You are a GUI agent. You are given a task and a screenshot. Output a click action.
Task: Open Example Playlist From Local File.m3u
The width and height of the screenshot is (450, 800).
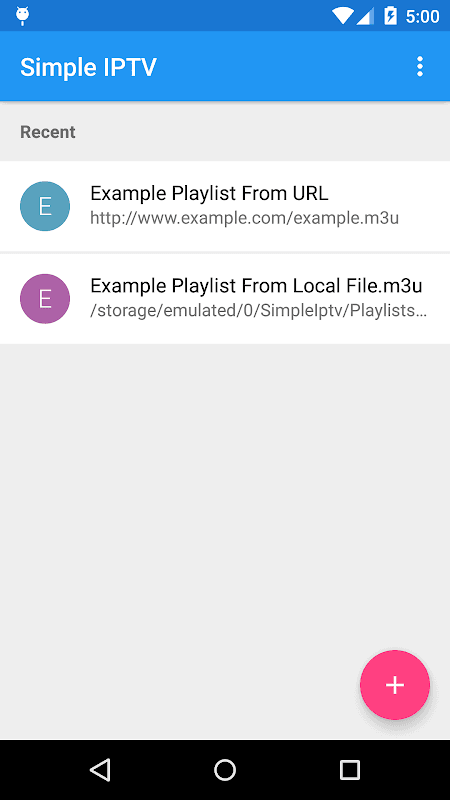point(225,299)
